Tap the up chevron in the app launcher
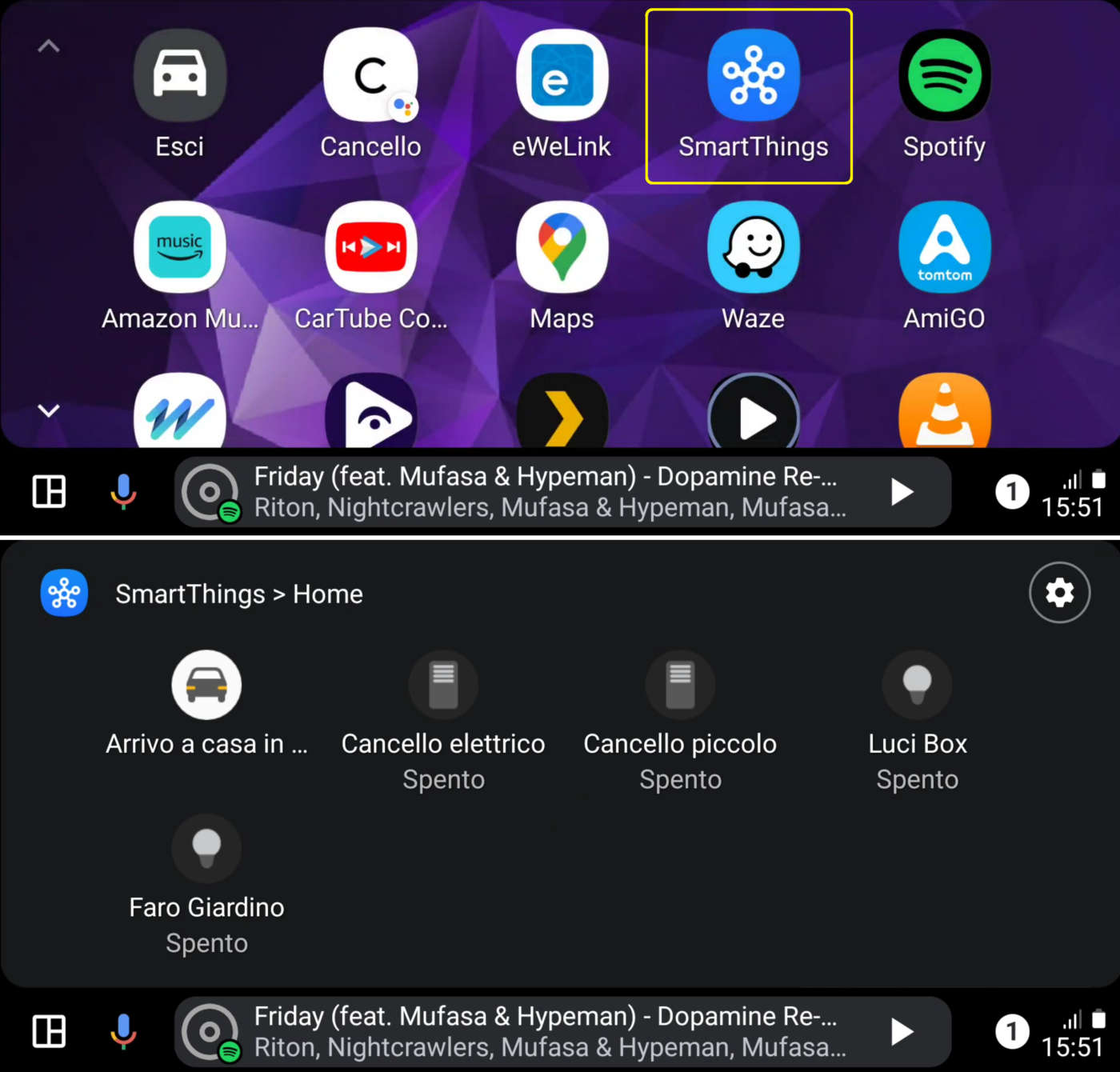This screenshot has height=1072, width=1120. click(x=49, y=46)
